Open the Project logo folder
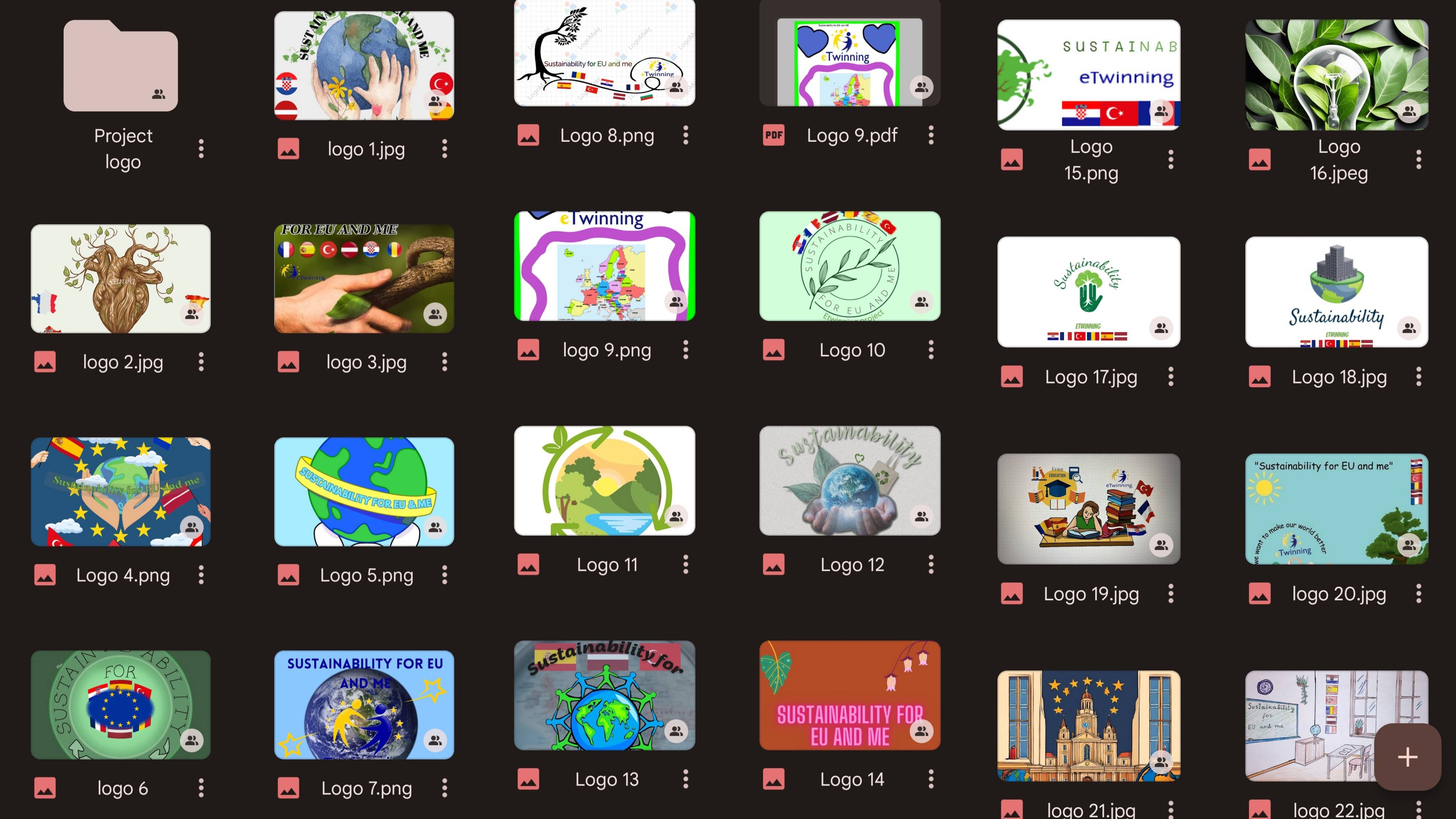1456x819 pixels. [121, 65]
